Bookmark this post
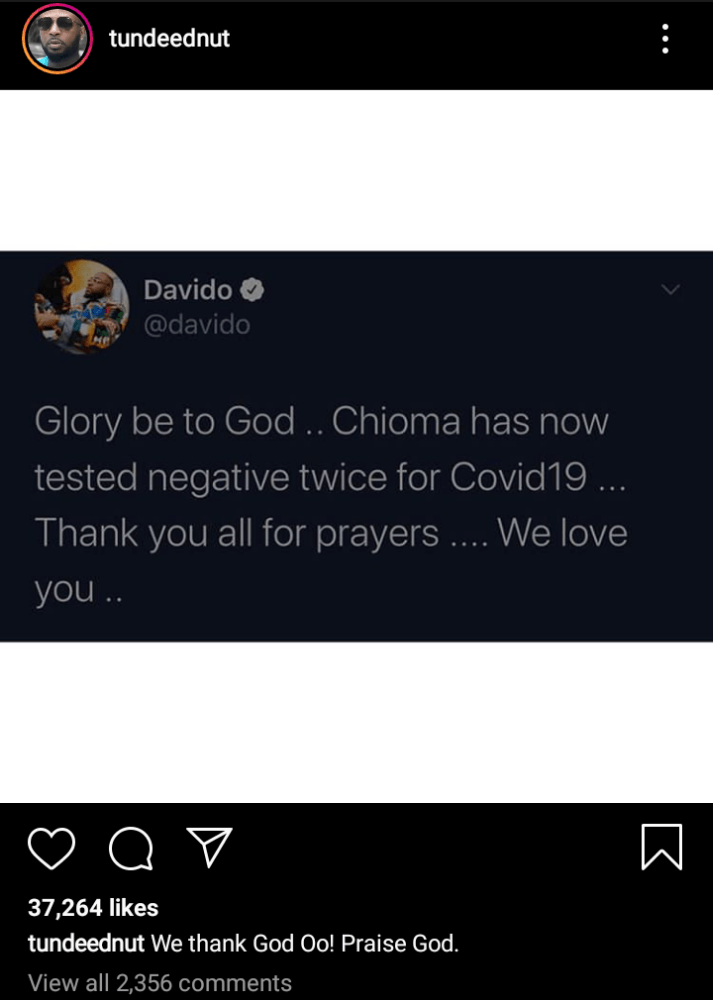This screenshot has width=713, height=1000. click(662, 847)
